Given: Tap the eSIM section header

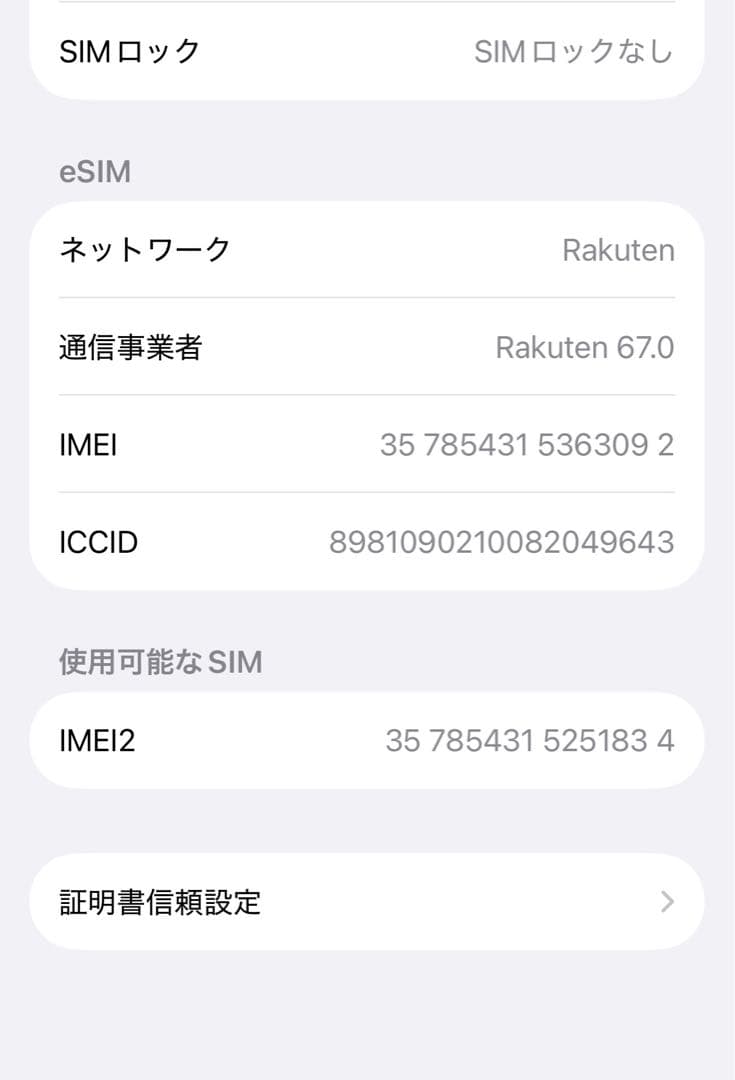Looking at the screenshot, I should coord(95,171).
